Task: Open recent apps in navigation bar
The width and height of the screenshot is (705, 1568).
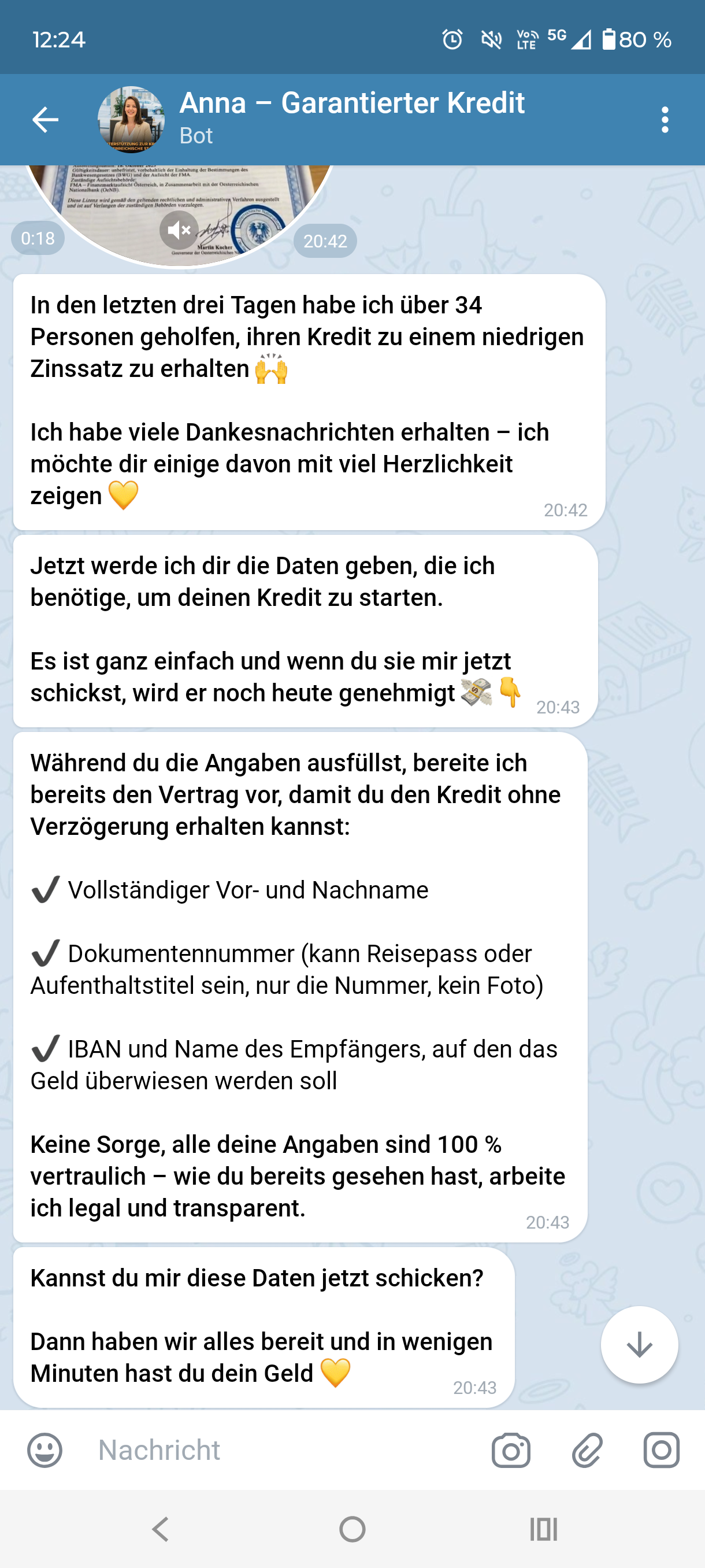Action: click(543, 1529)
